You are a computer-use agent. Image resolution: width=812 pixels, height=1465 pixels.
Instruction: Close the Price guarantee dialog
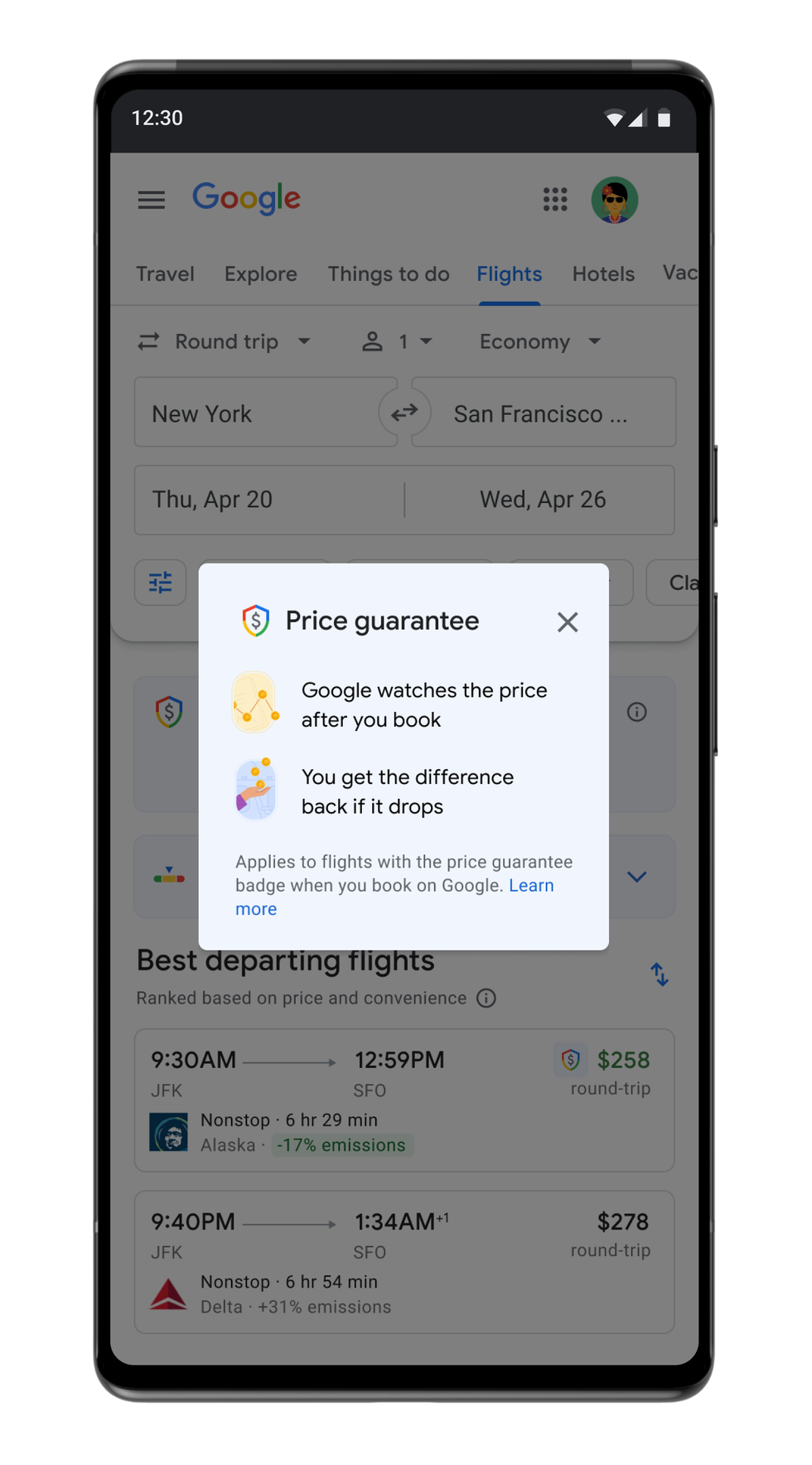point(568,622)
